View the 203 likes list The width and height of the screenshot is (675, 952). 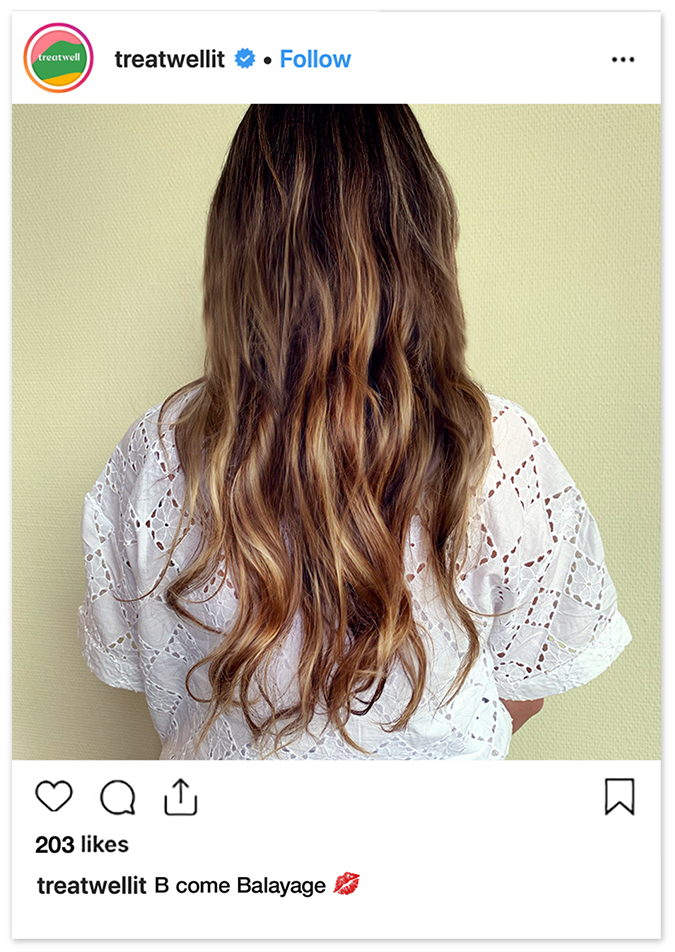tap(82, 844)
